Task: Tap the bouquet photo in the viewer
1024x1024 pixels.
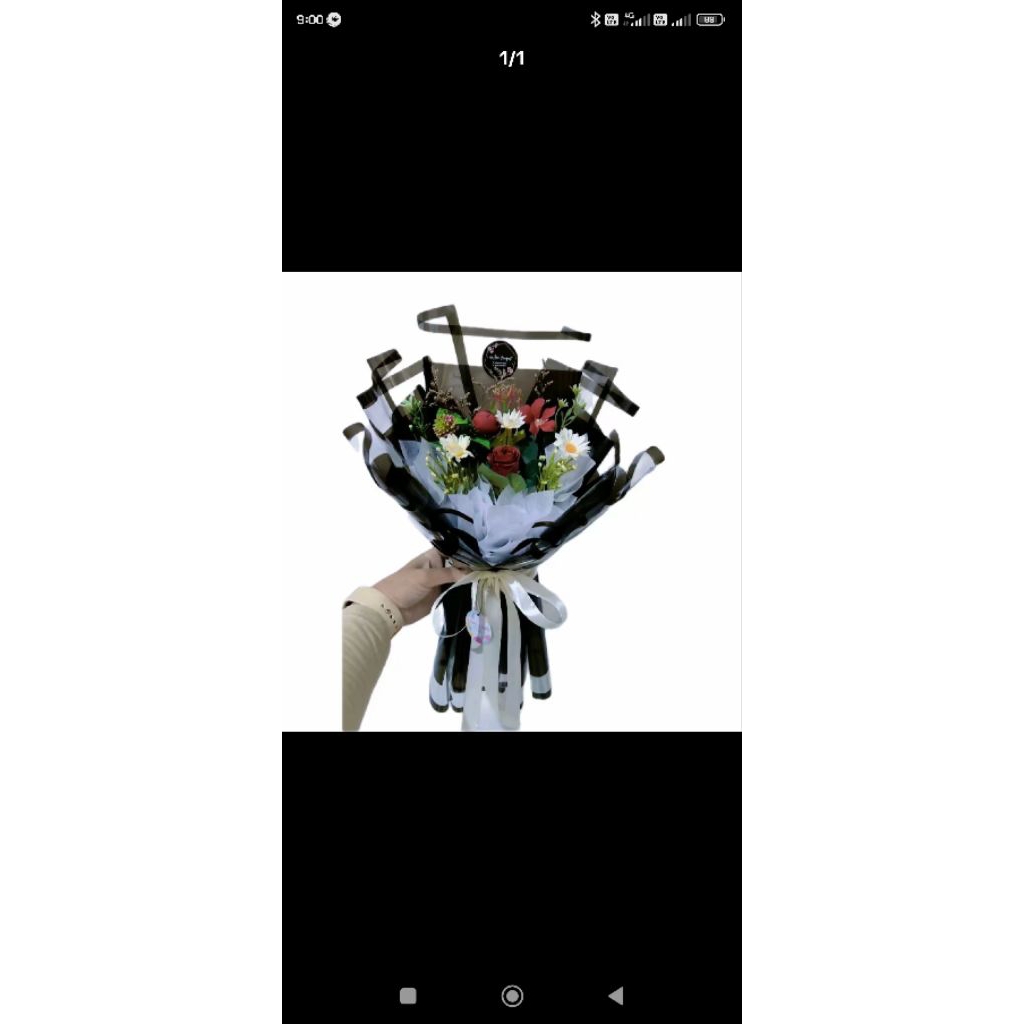Action: [x=511, y=501]
